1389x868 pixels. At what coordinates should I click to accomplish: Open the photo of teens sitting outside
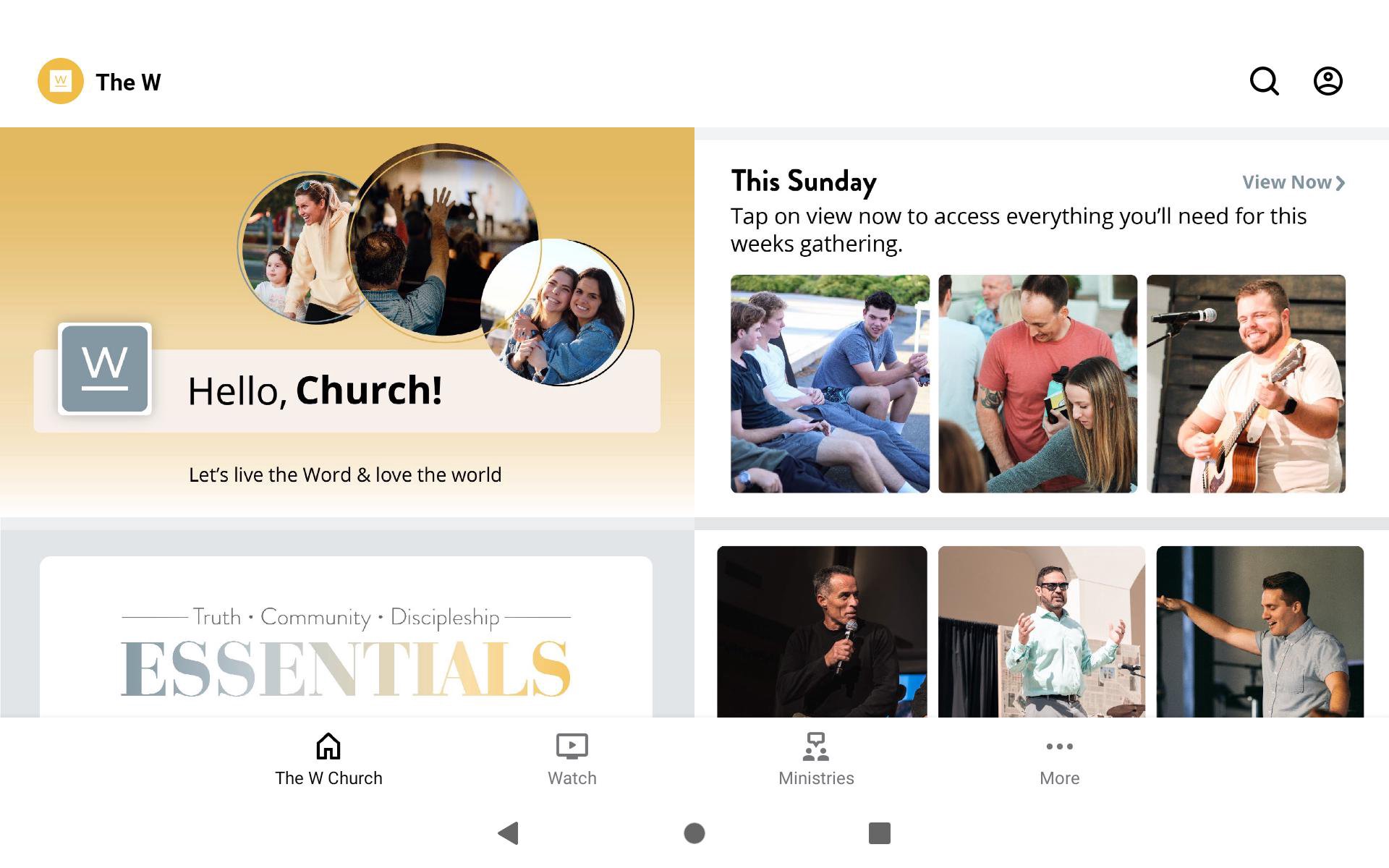(x=830, y=383)
